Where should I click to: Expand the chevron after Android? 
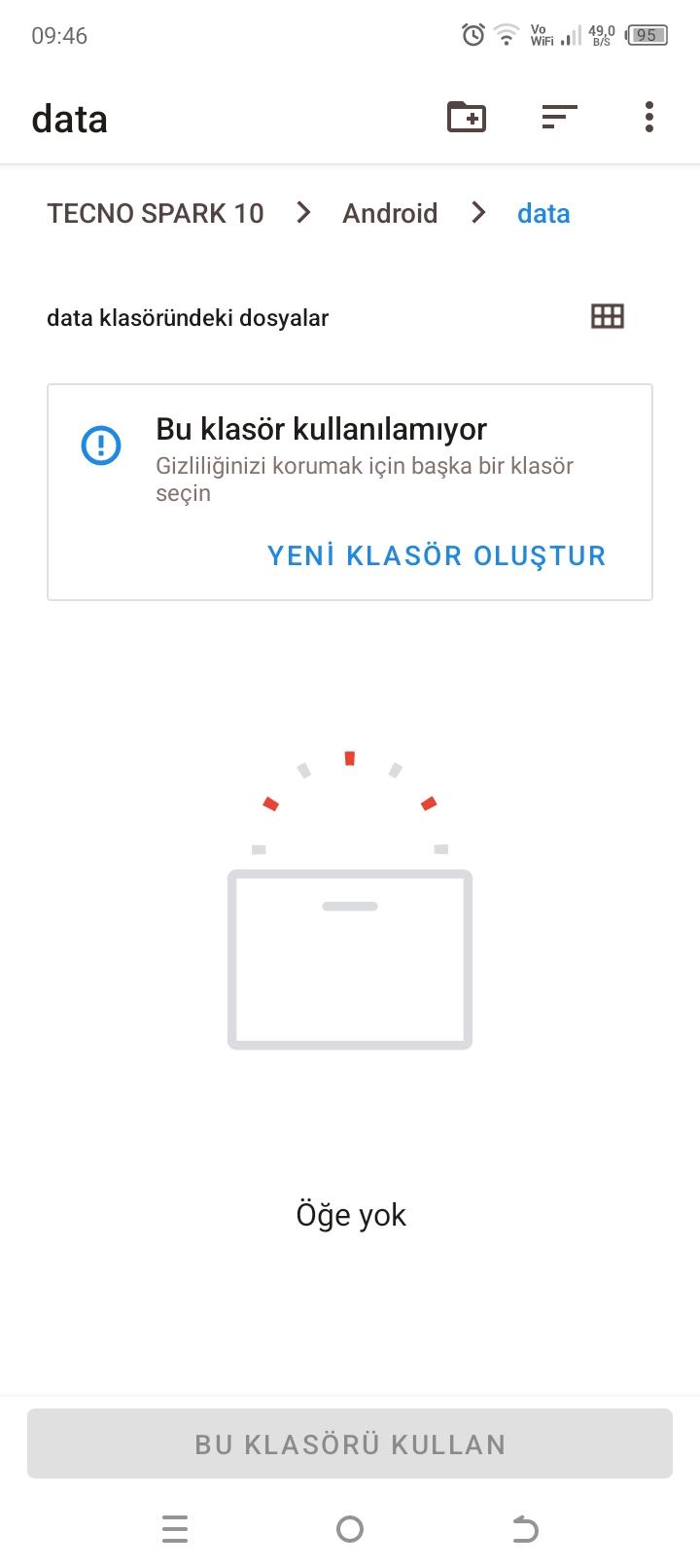[478, 212]
